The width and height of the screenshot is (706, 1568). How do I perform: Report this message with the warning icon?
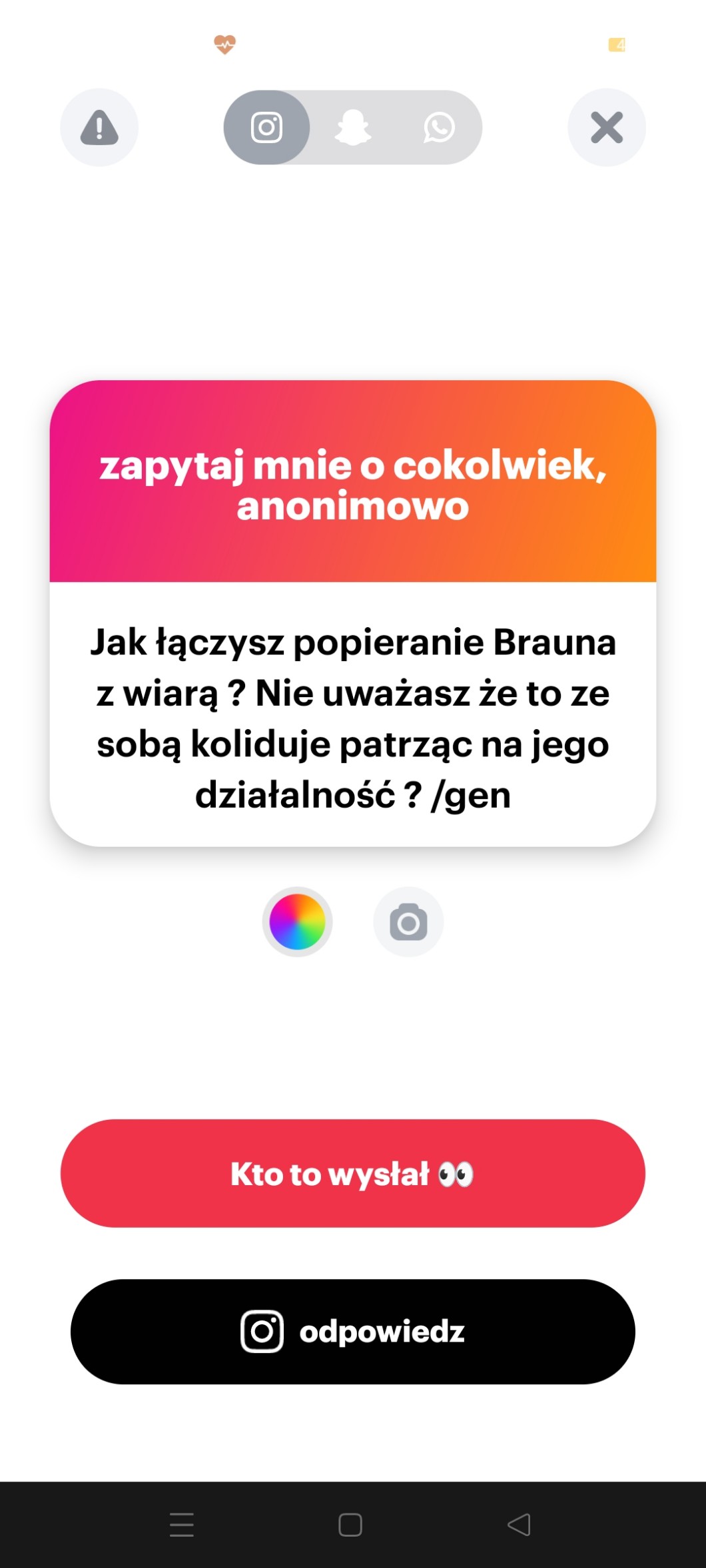pyautogui.click(x=99, y=127)
